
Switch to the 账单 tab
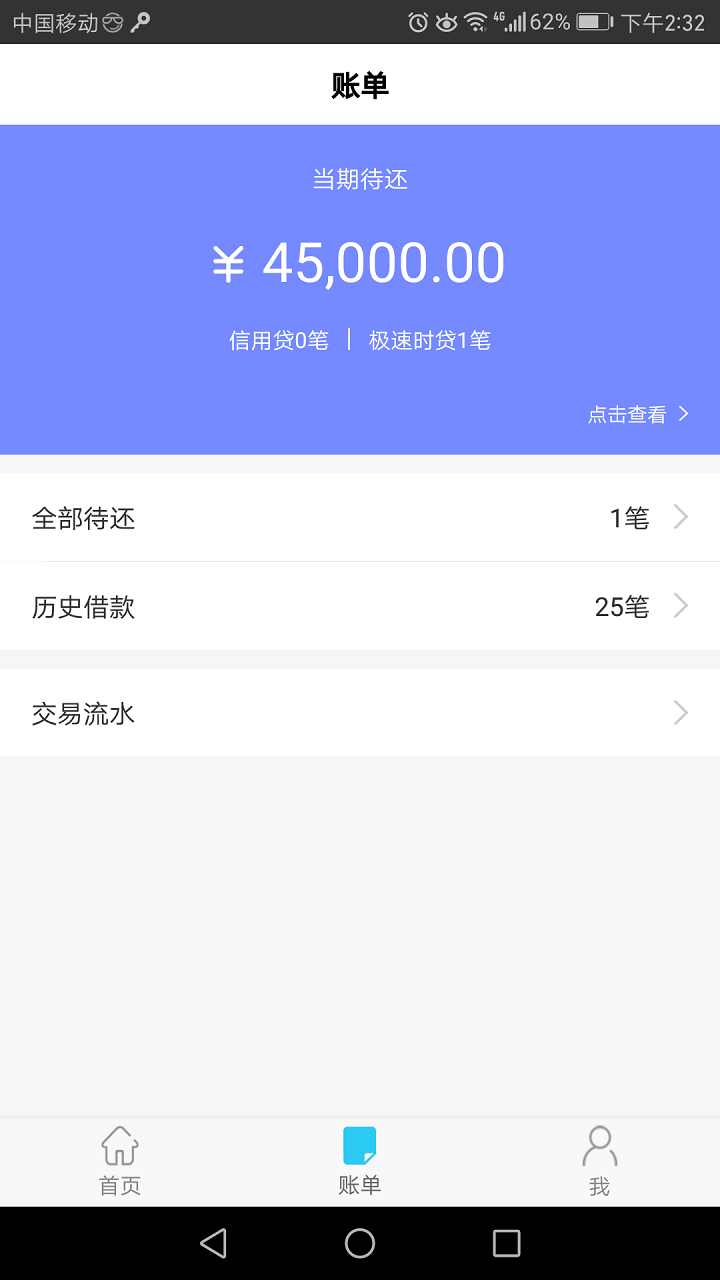[359, 1160]
